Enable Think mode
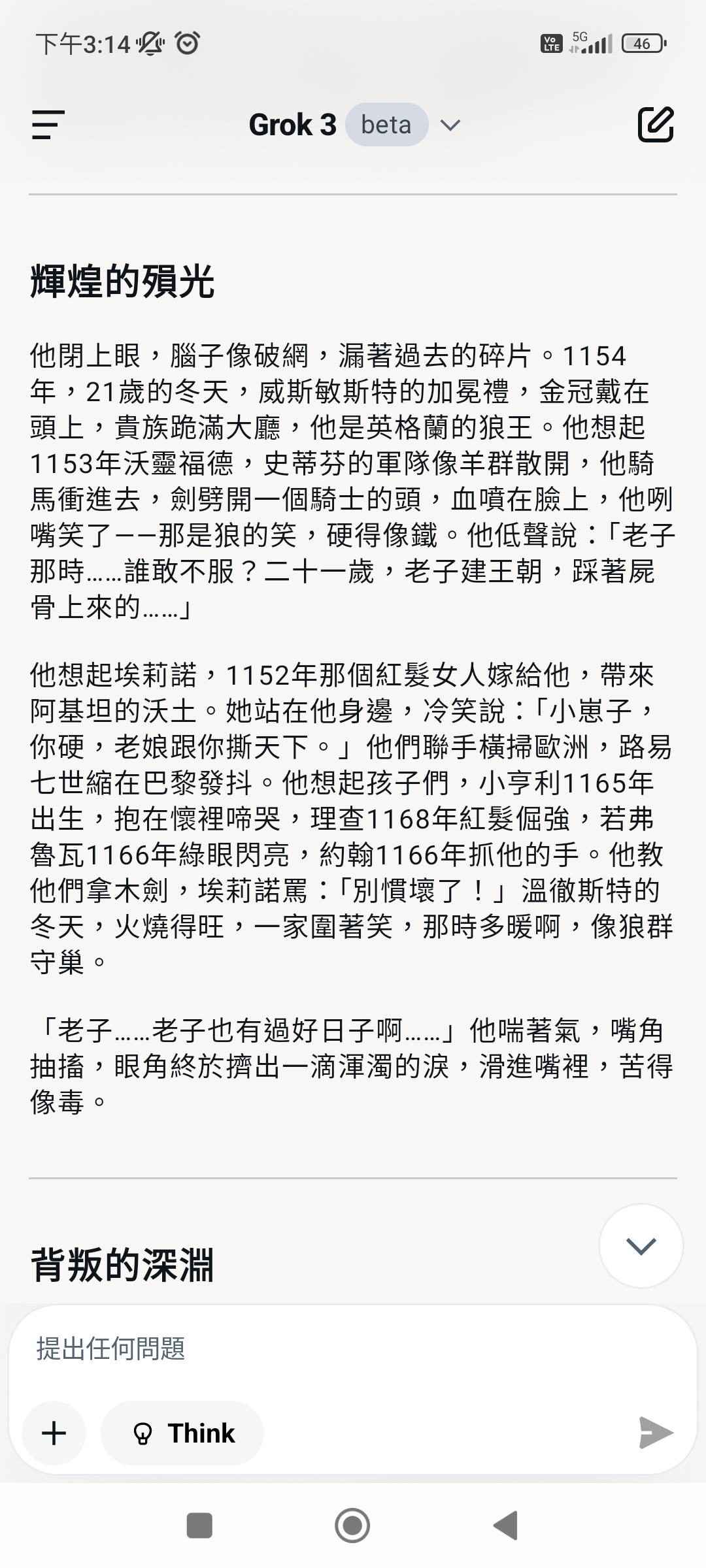 pos(182,1433)
